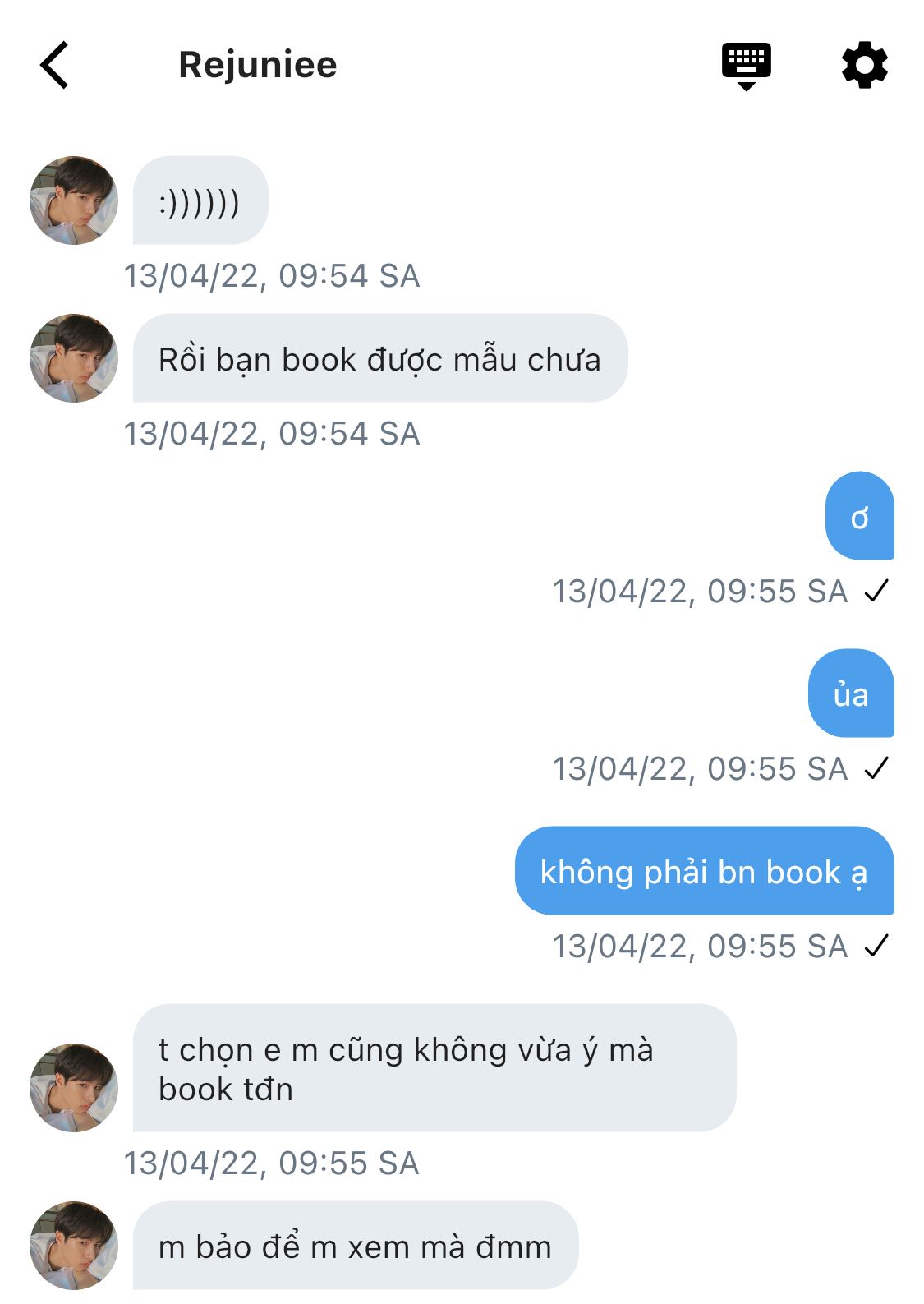Go back using the arrow
924x1304 pixels.
pyautogui.click(x=54, y=65)
